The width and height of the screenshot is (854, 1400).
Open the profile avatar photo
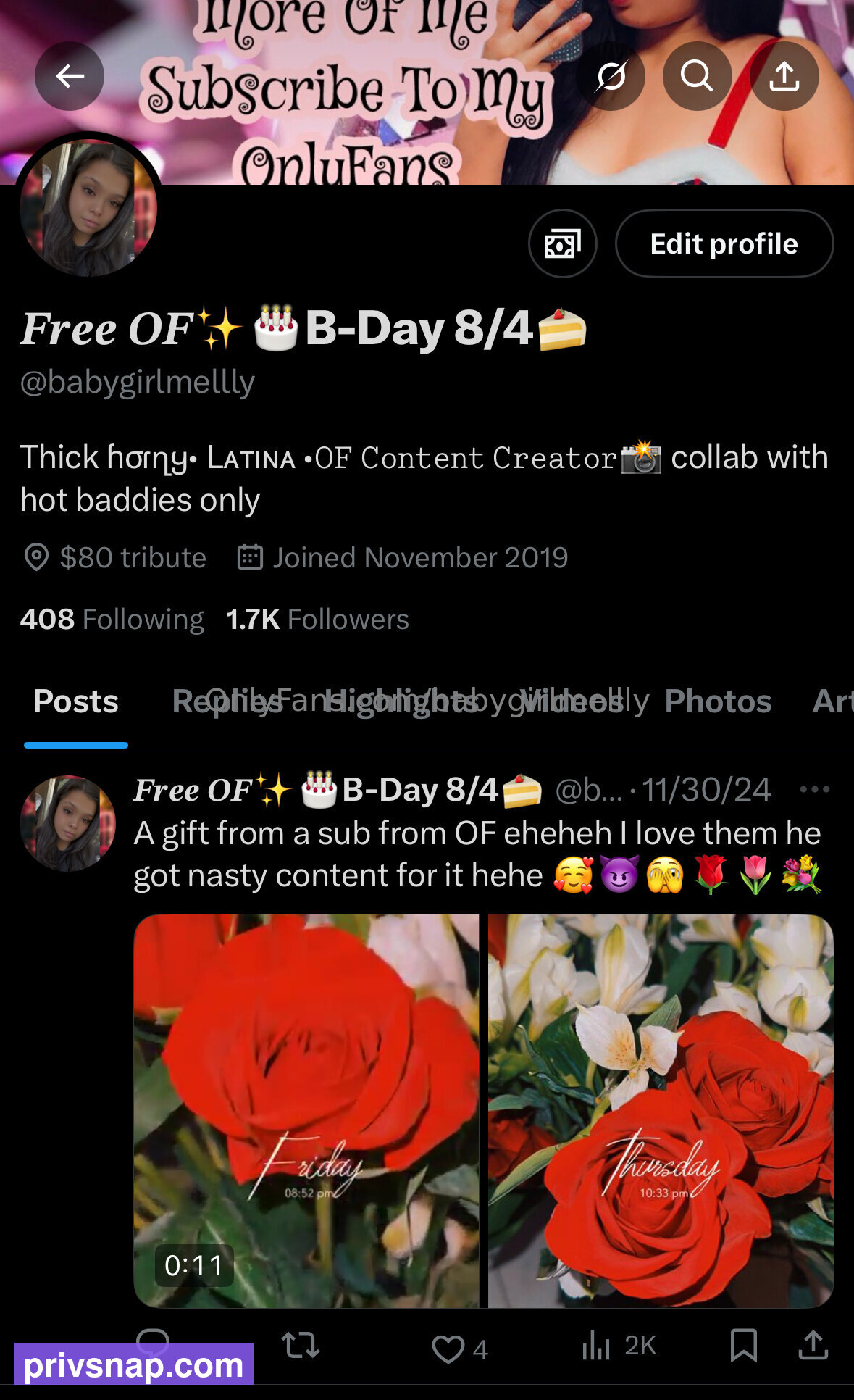tap(88, 208)
